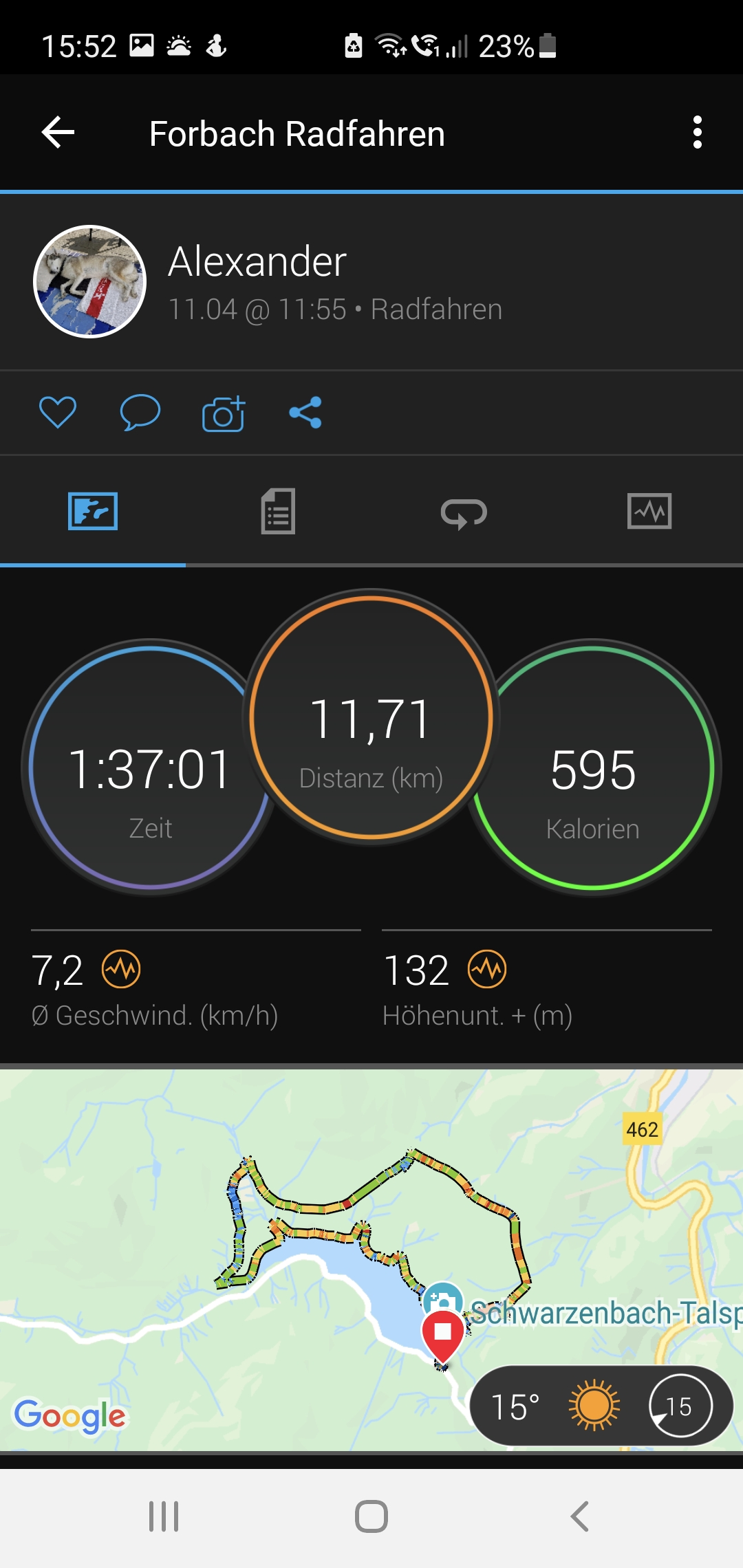Open recent apps from navigation bar
Image resolution: width=743 pixels, height=1568 pixels.
tap(164, 1516)
